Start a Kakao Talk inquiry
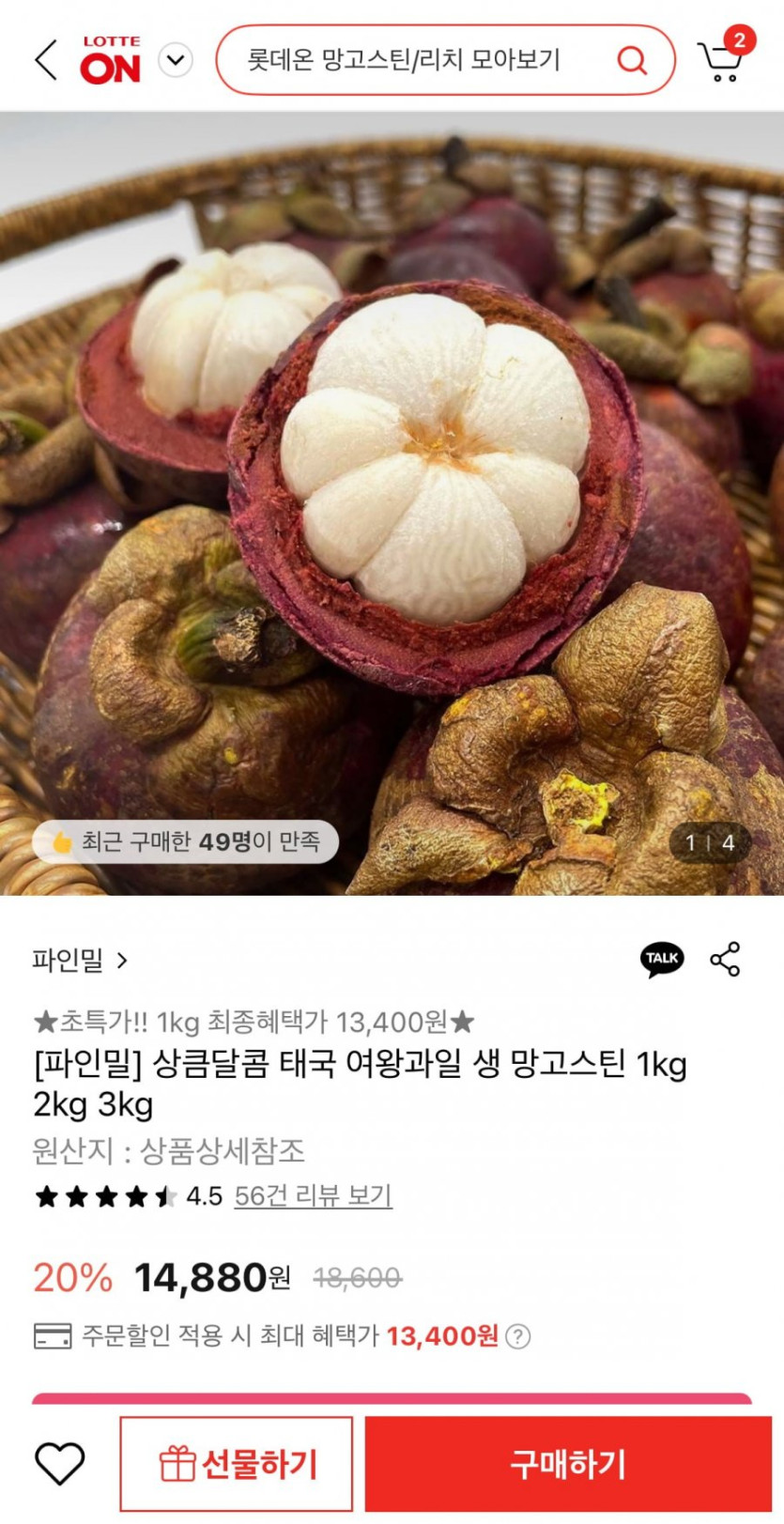 click(662, 959)
